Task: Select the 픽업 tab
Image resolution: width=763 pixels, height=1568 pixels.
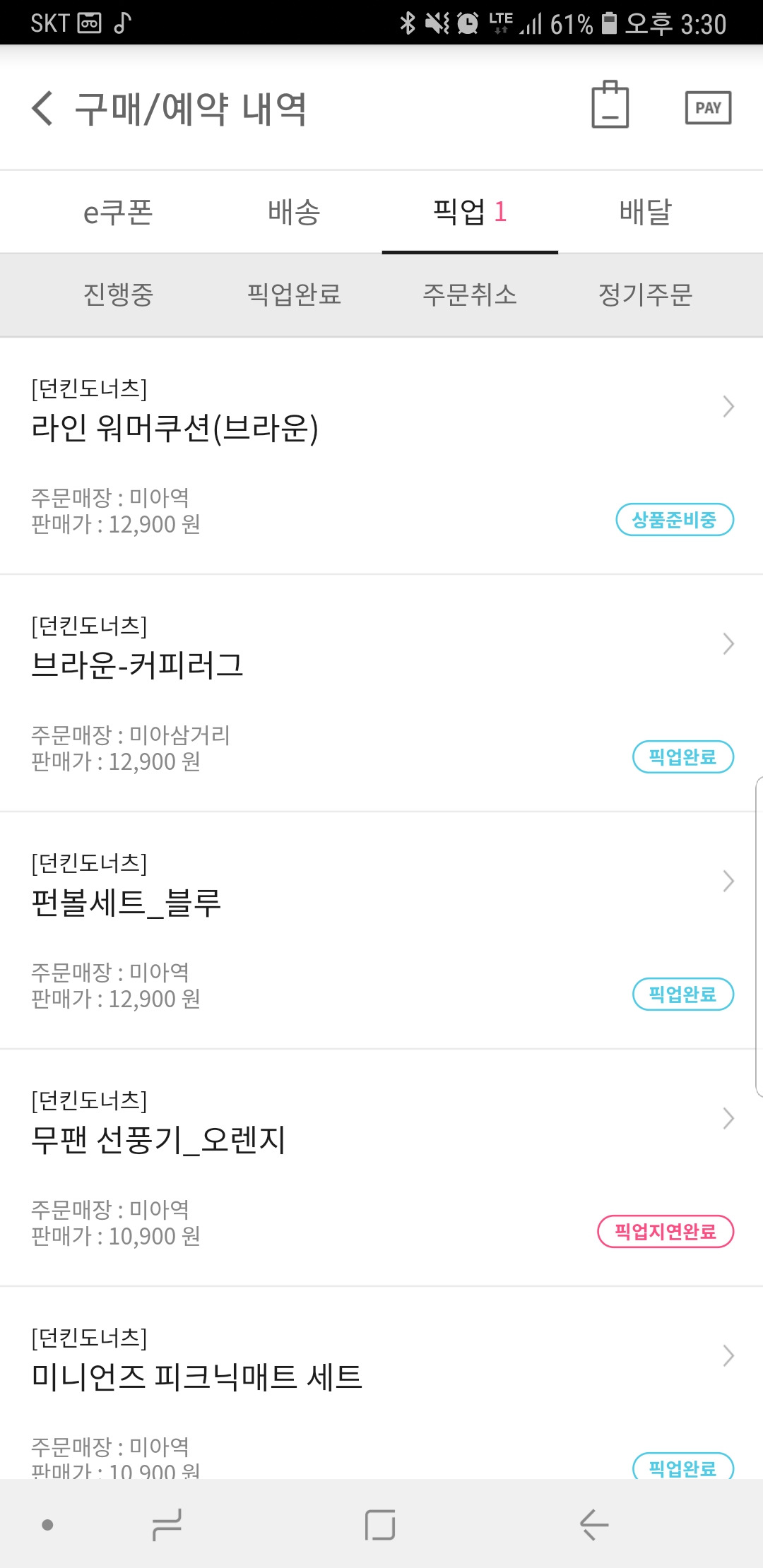Action: [469, 212]
